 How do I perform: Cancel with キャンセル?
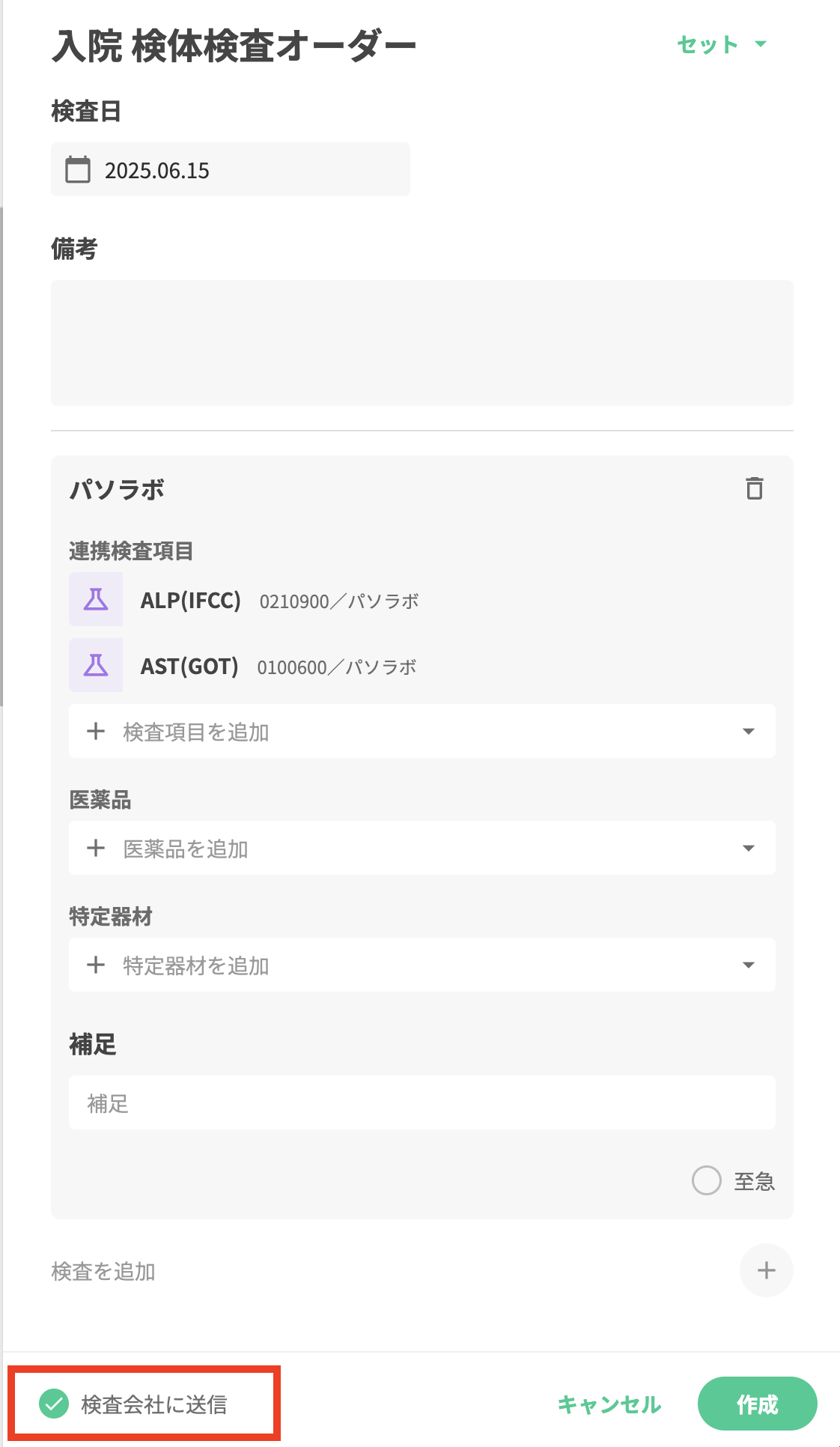tap(609, 1404)
